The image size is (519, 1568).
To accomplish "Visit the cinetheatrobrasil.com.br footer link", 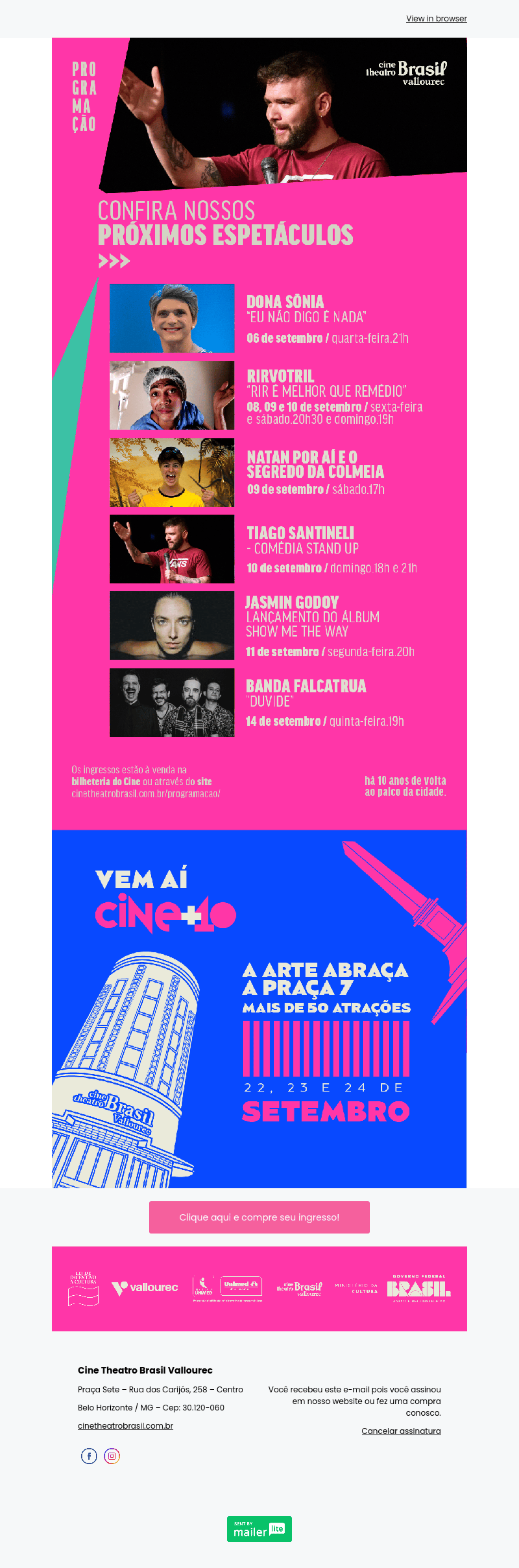I will coord(125,1425).
